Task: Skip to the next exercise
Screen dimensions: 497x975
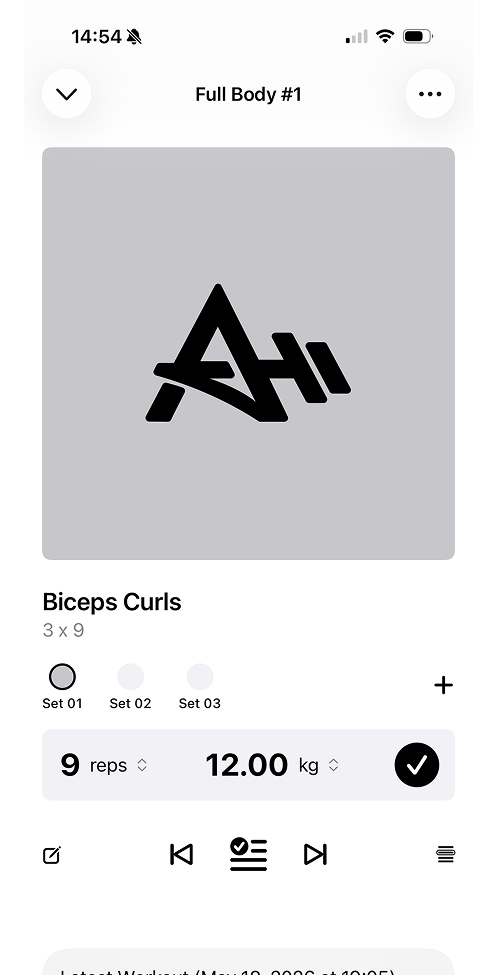Action: click(x=315, y=854)
